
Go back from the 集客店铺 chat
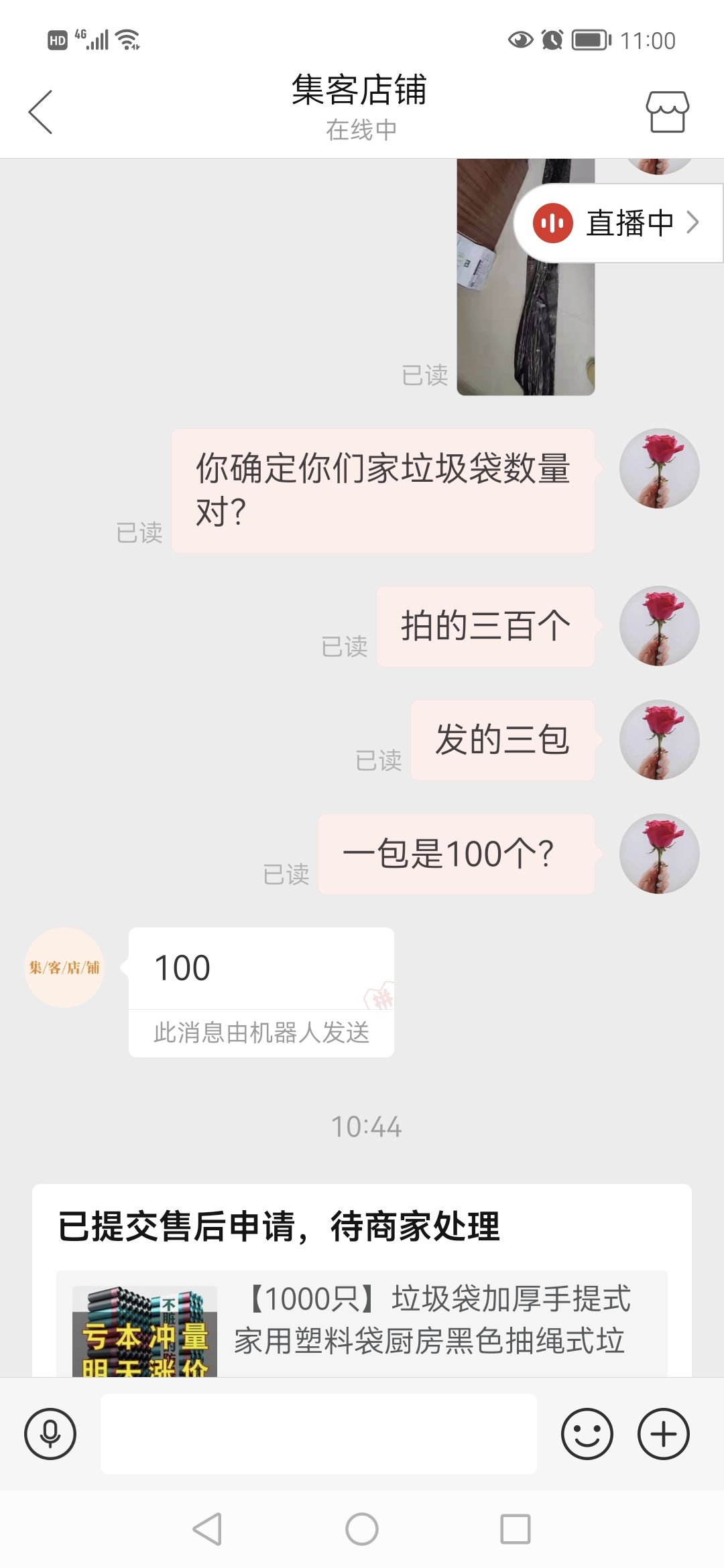[41, 112]
